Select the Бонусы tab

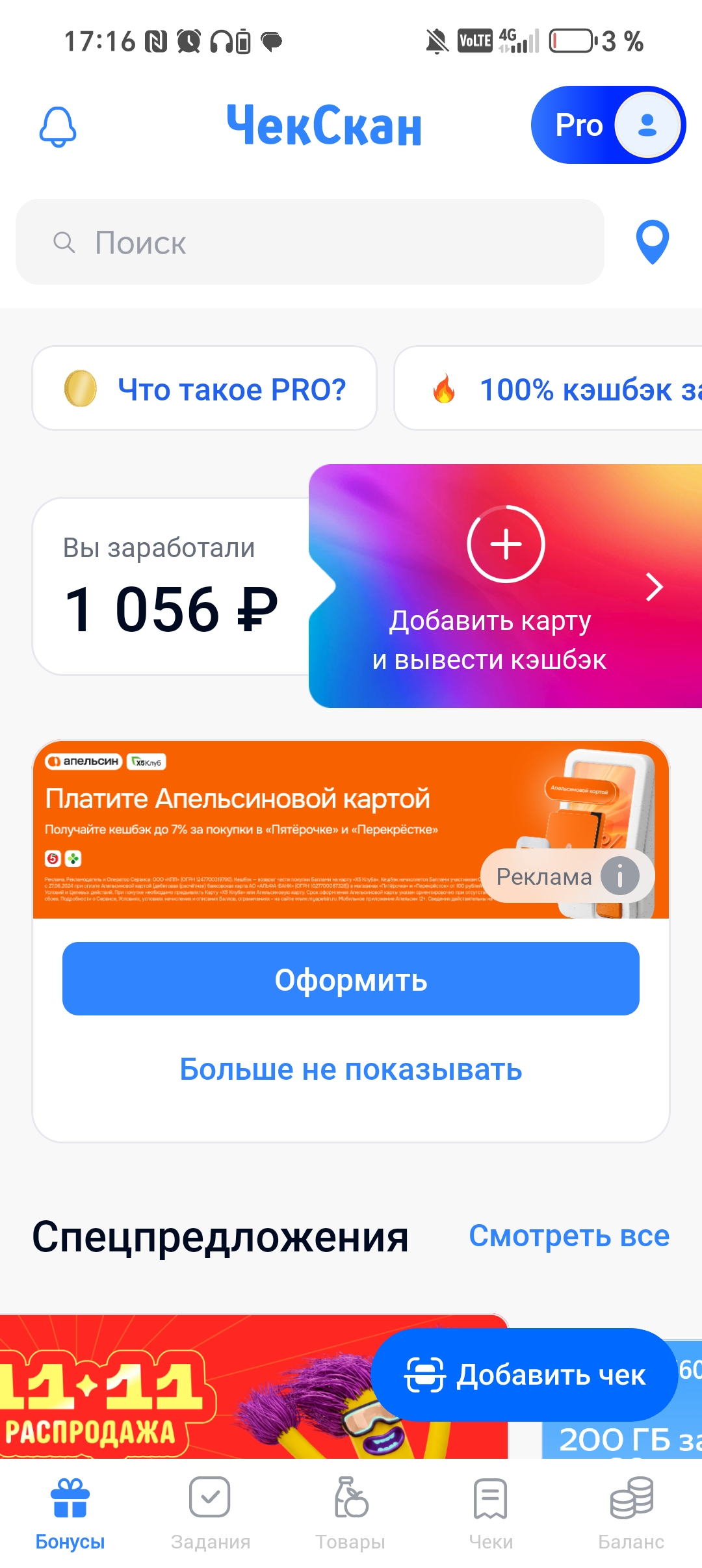point(70,1511)
